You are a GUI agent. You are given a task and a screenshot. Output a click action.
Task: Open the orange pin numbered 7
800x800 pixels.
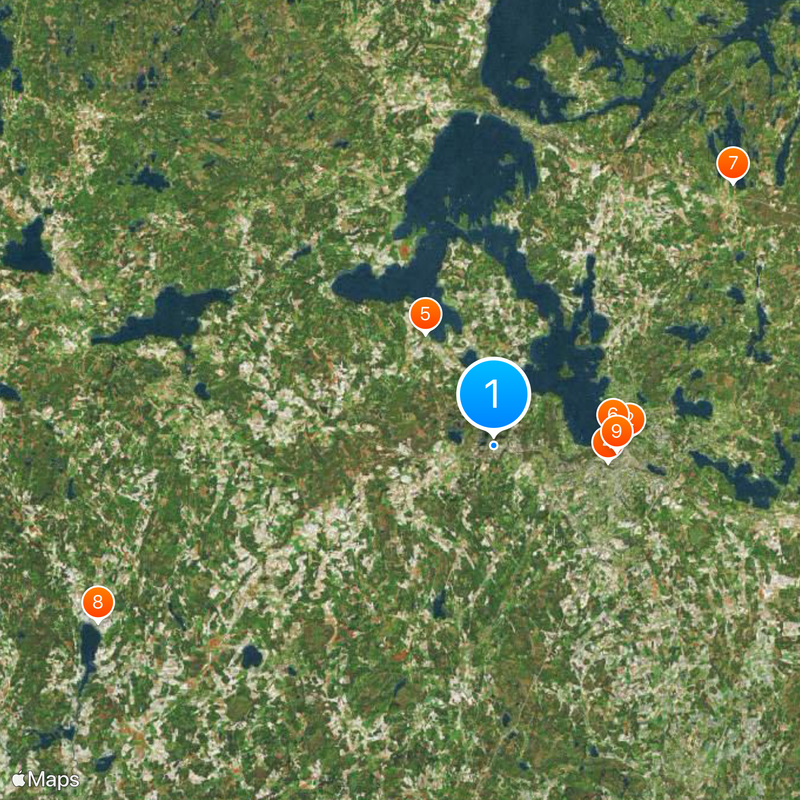[x=733, y=163]
